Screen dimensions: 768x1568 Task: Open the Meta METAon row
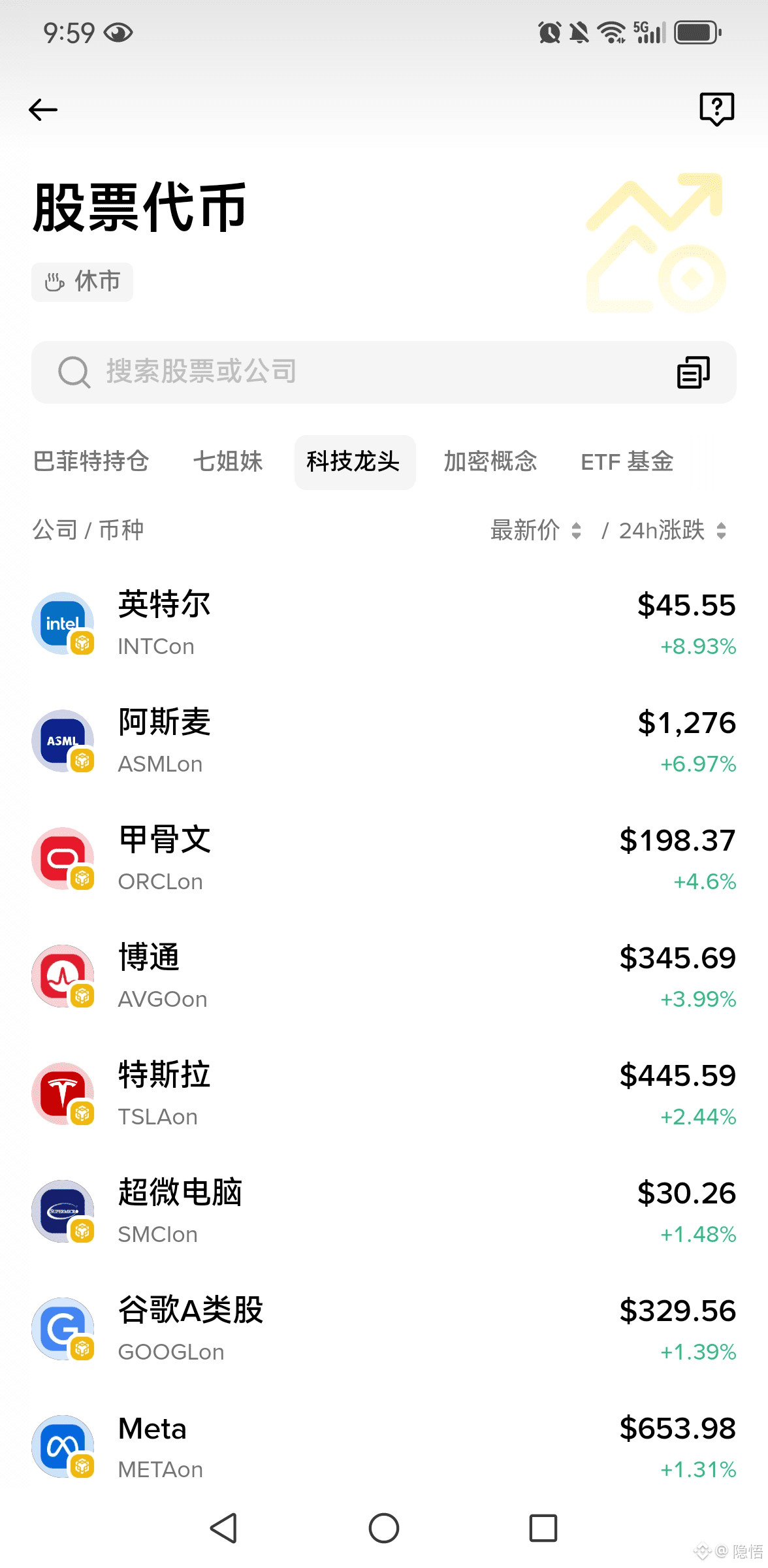click(x=384, y=1446)
